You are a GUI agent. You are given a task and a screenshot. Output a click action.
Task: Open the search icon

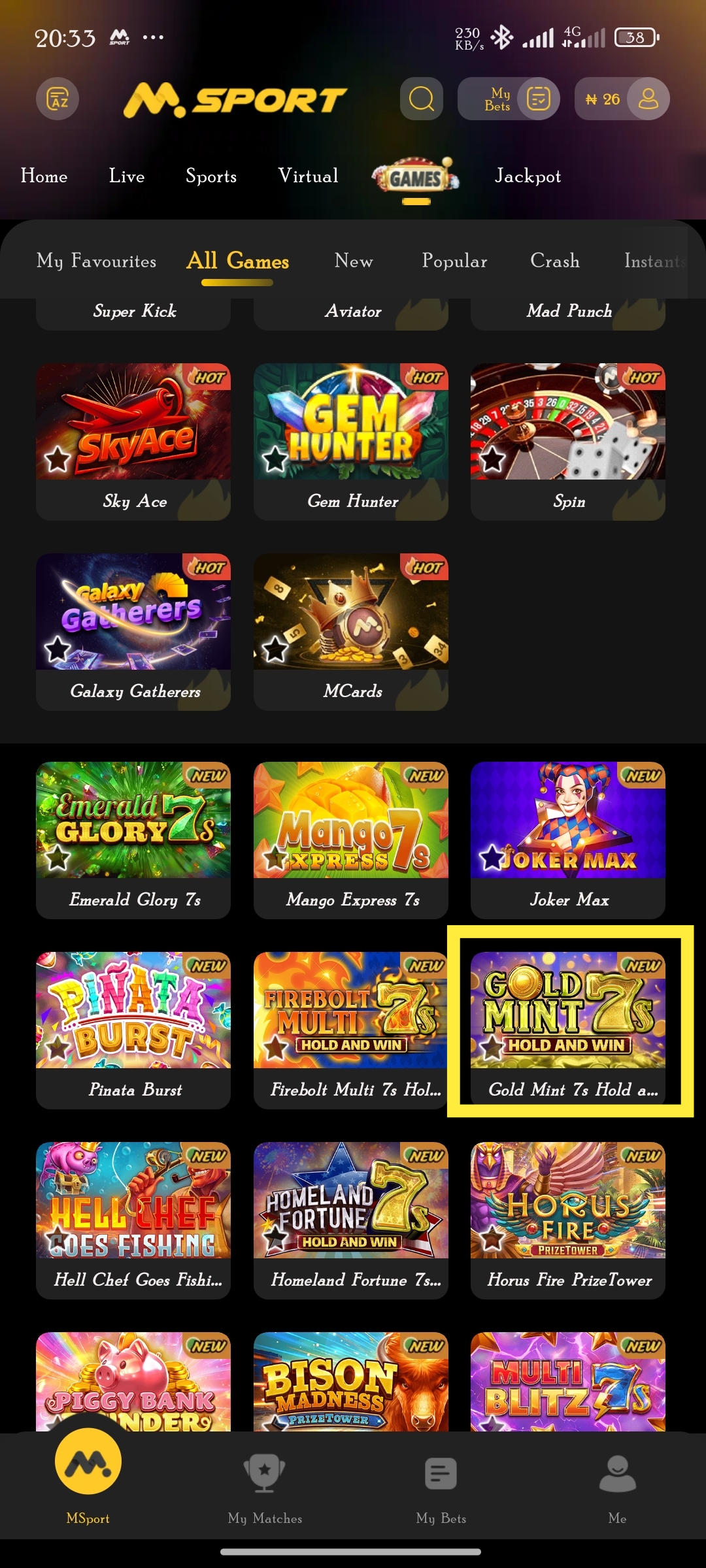click(x=421, y=99)
